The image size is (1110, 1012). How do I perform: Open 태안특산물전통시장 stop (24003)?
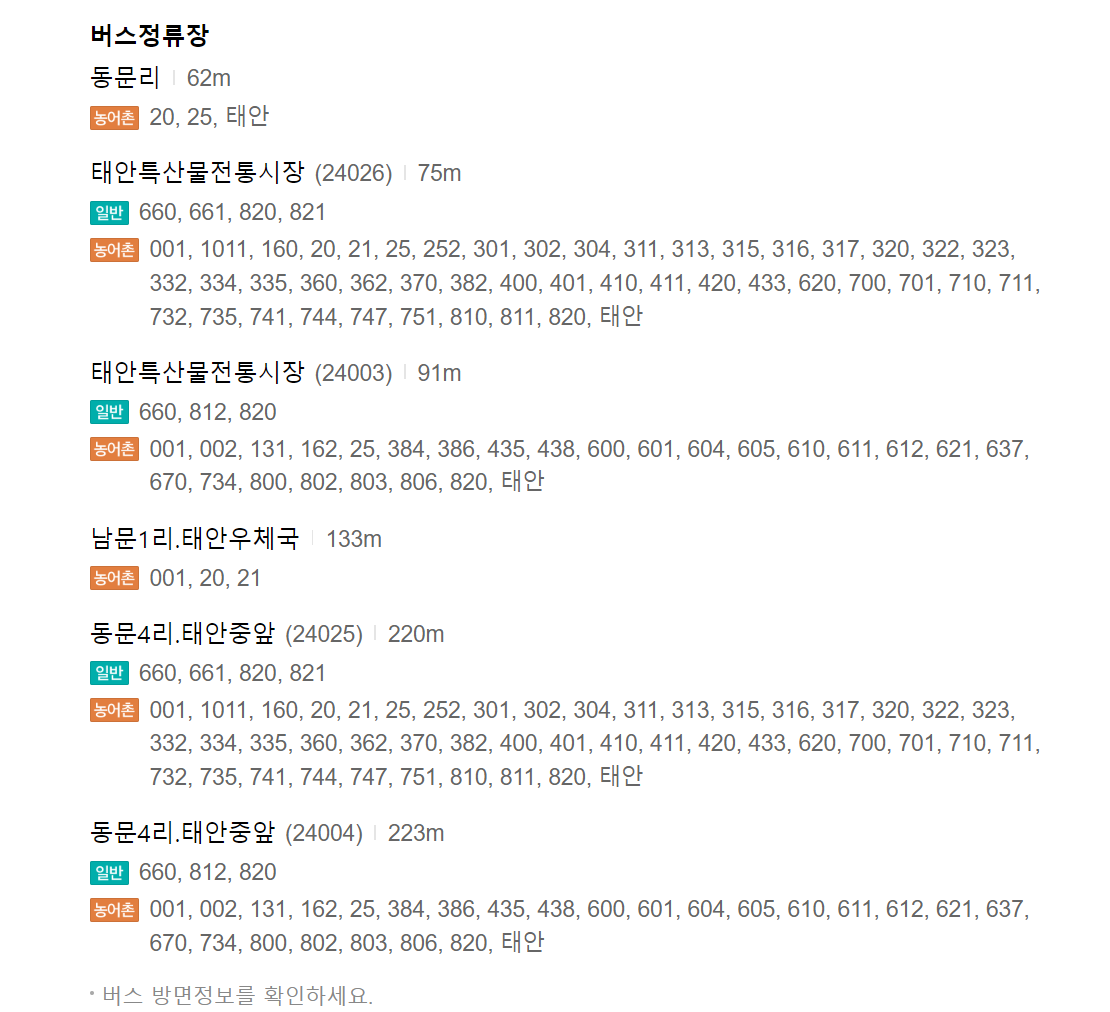pyautogui.click(x=197, y=373)
